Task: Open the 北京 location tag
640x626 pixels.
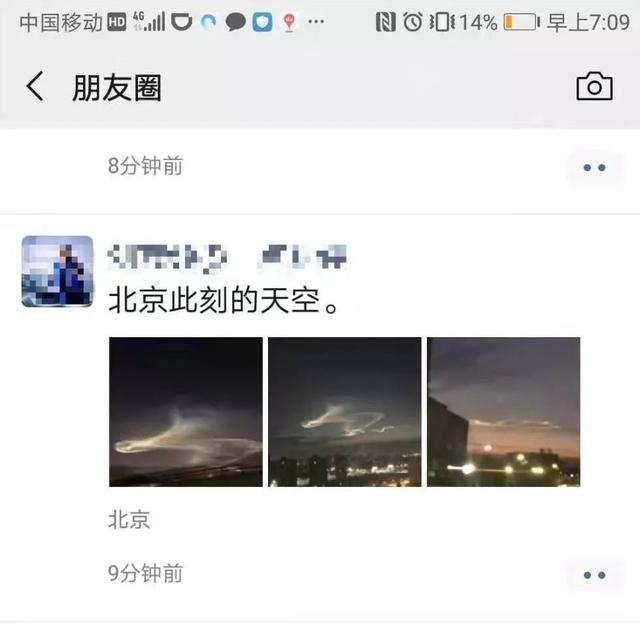Action: (129, 520)
